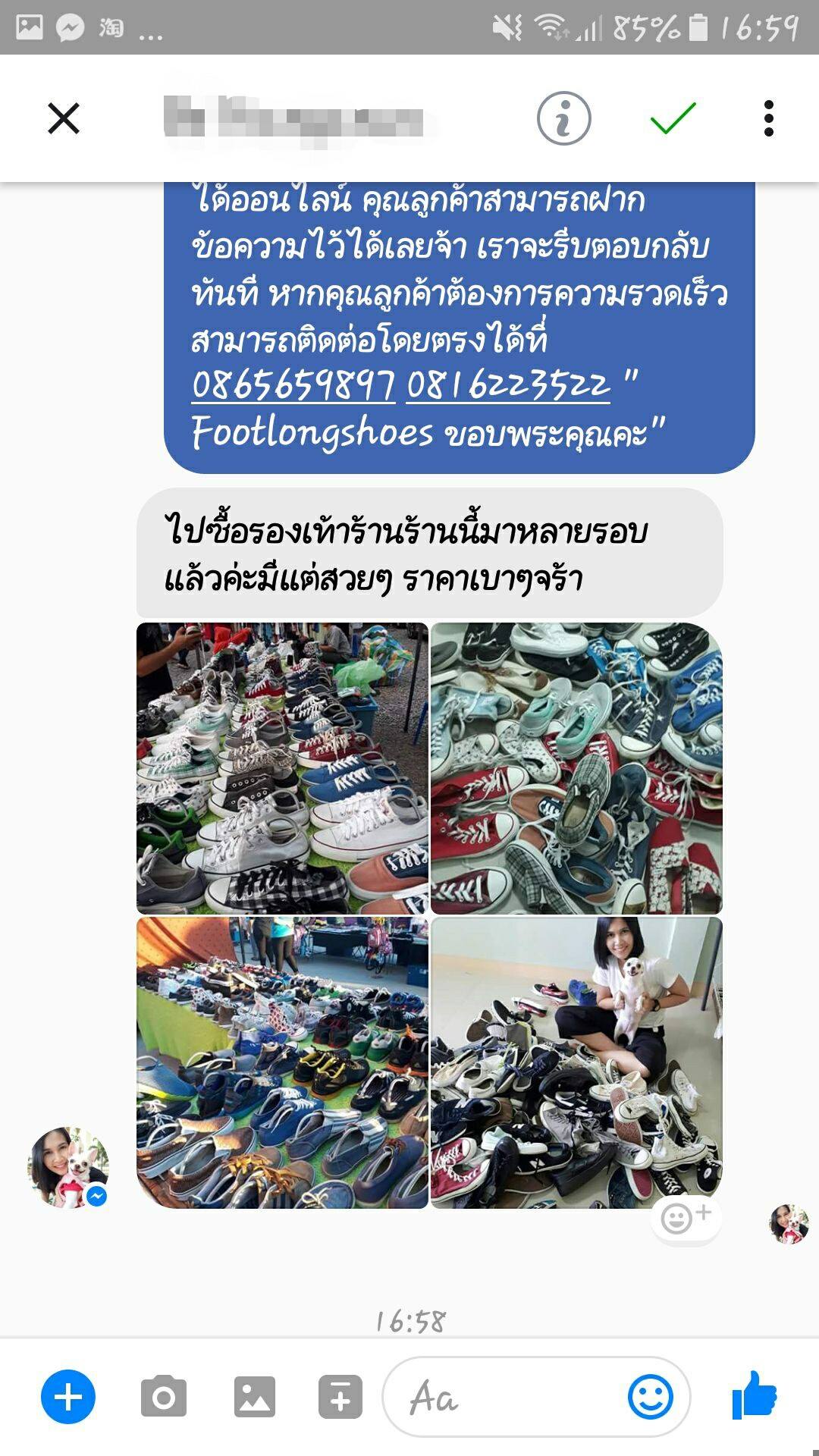Open the photo of sneakers on green mat
Screen dimensions: 819x1456
pos(282,768)
